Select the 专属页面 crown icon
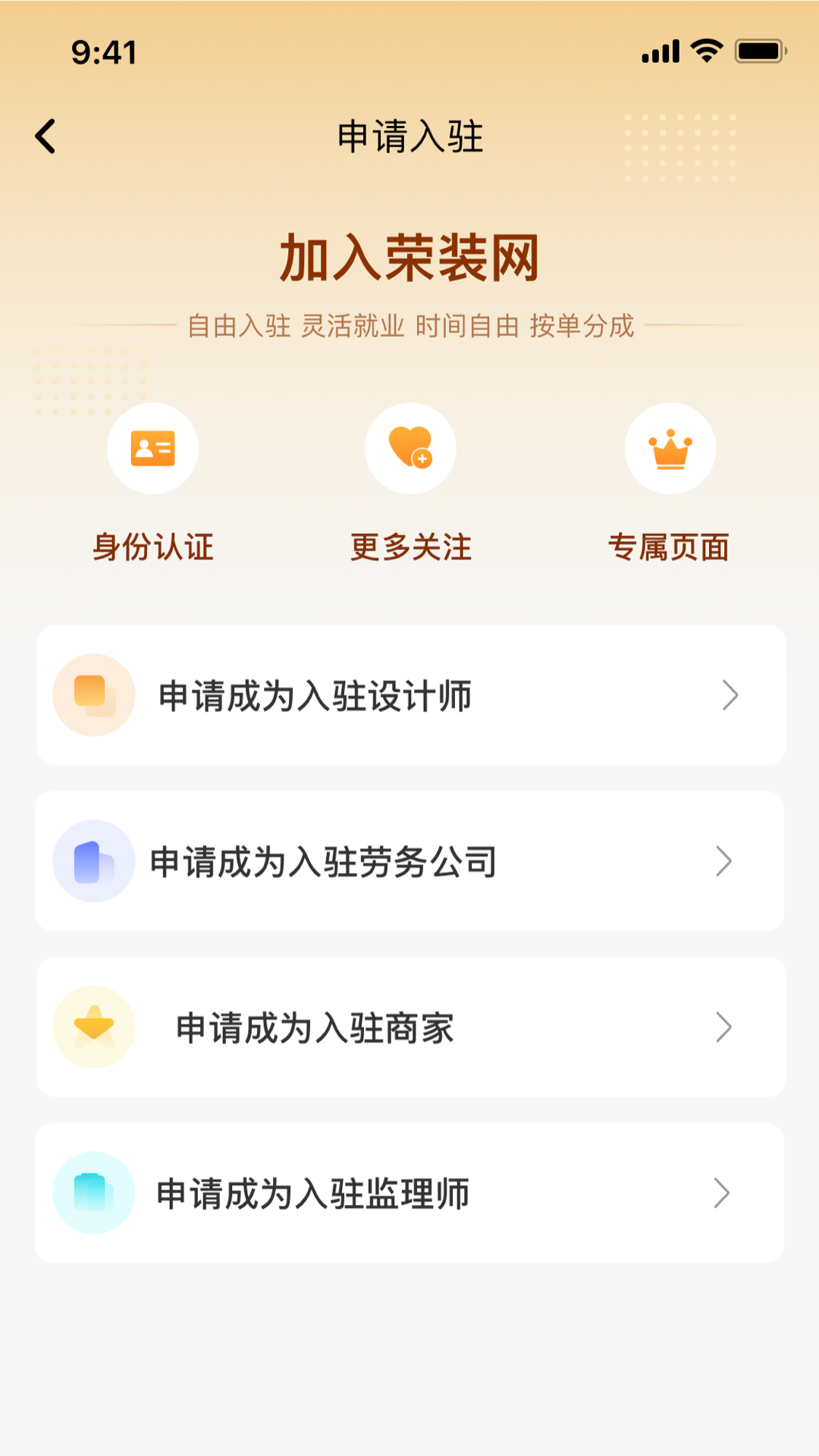 670,448
